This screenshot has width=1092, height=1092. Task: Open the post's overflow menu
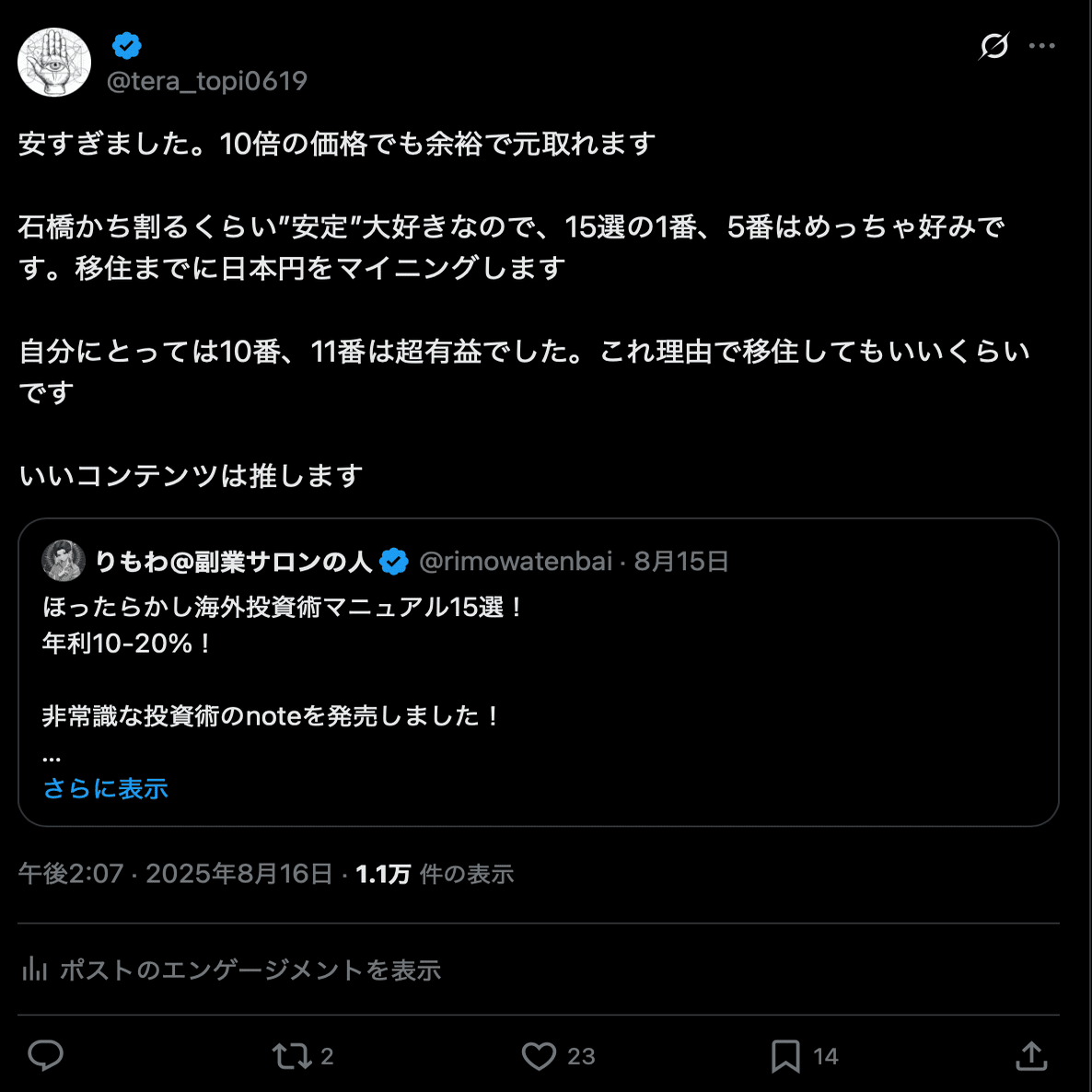1041,45
